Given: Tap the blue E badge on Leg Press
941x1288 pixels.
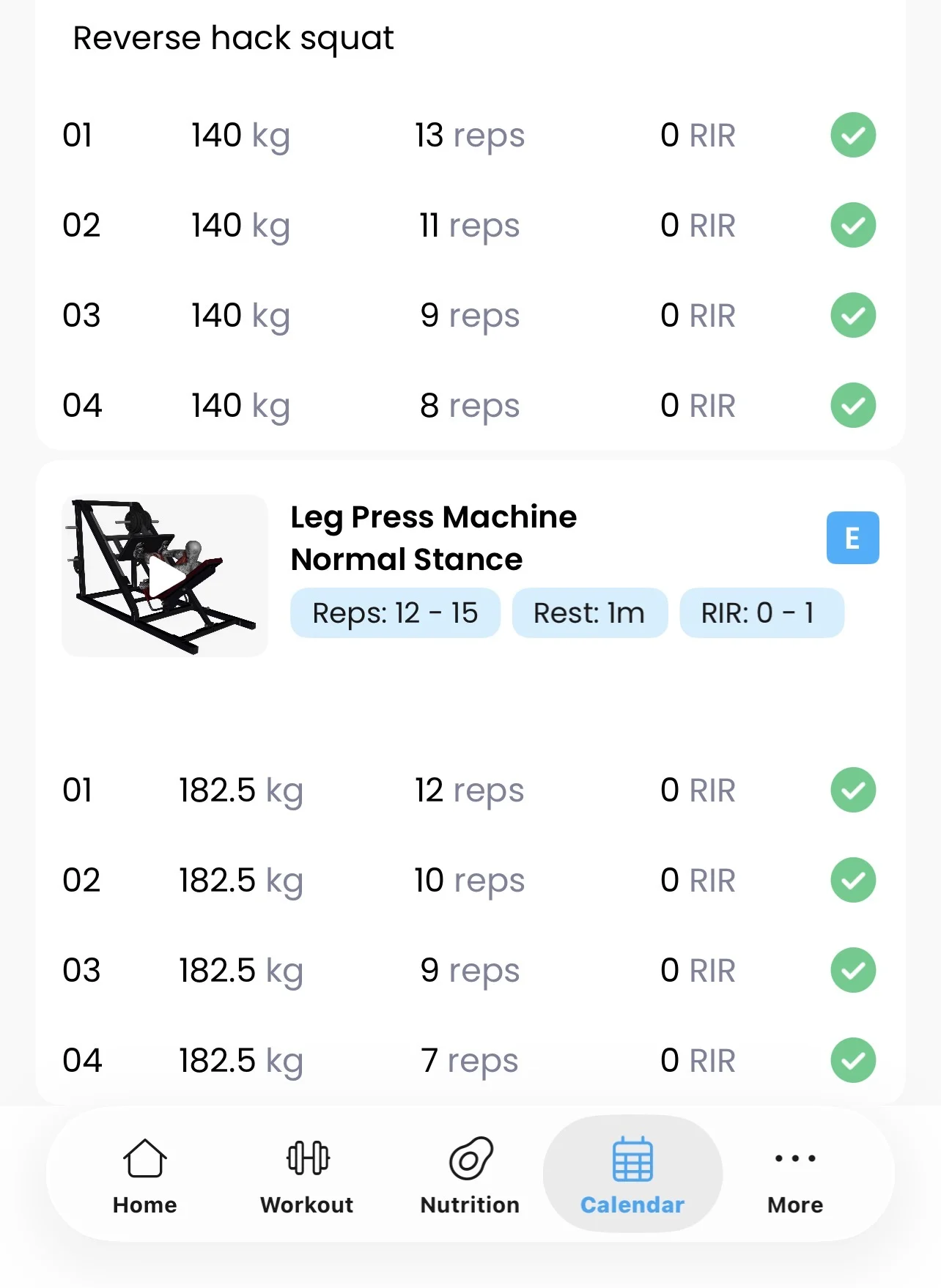Looking at the screenshot, I should click(x=852, y=538).
